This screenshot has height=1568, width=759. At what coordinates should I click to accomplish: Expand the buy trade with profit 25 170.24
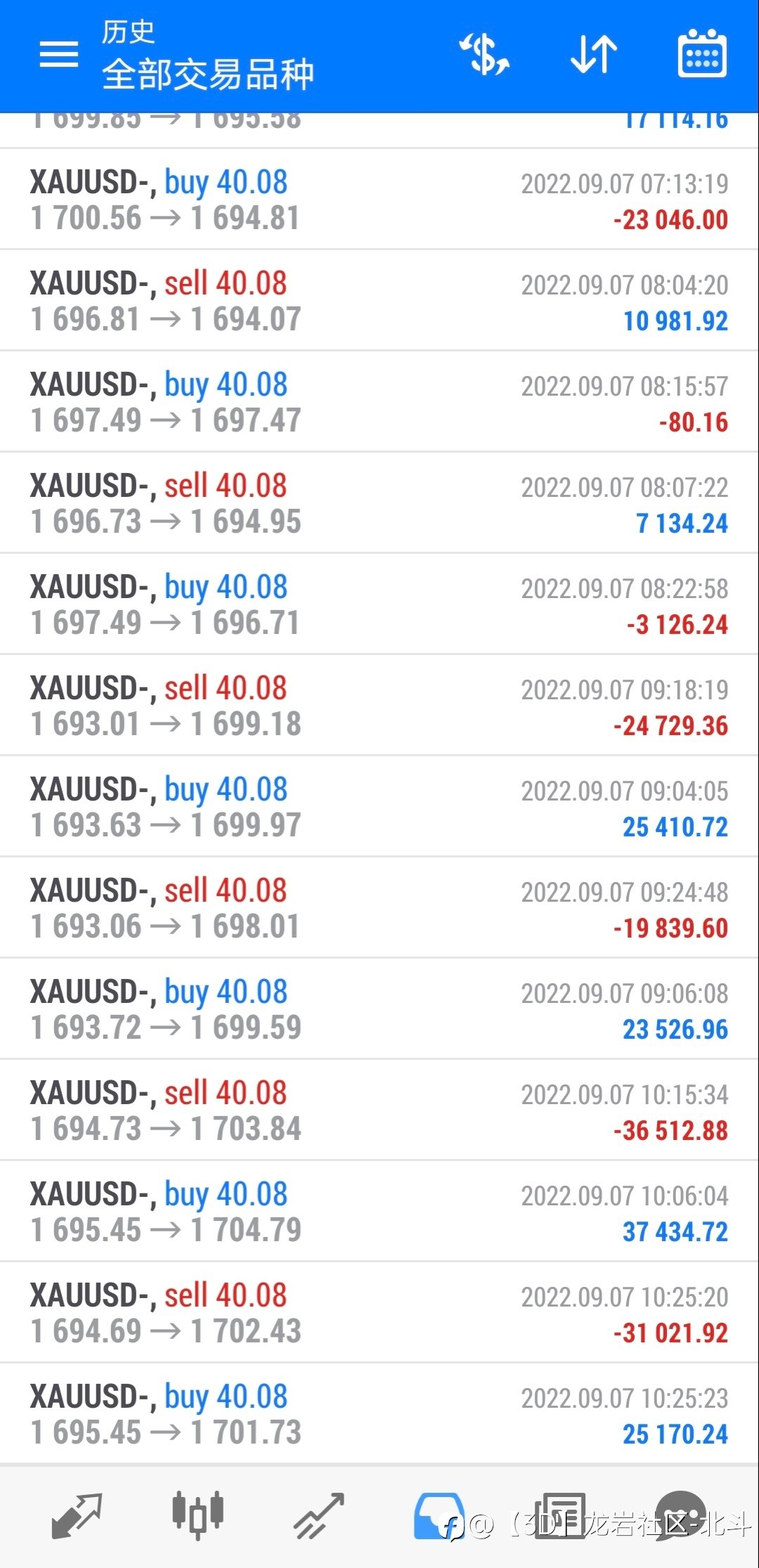pyautogui.click(x=379, y=1413)
